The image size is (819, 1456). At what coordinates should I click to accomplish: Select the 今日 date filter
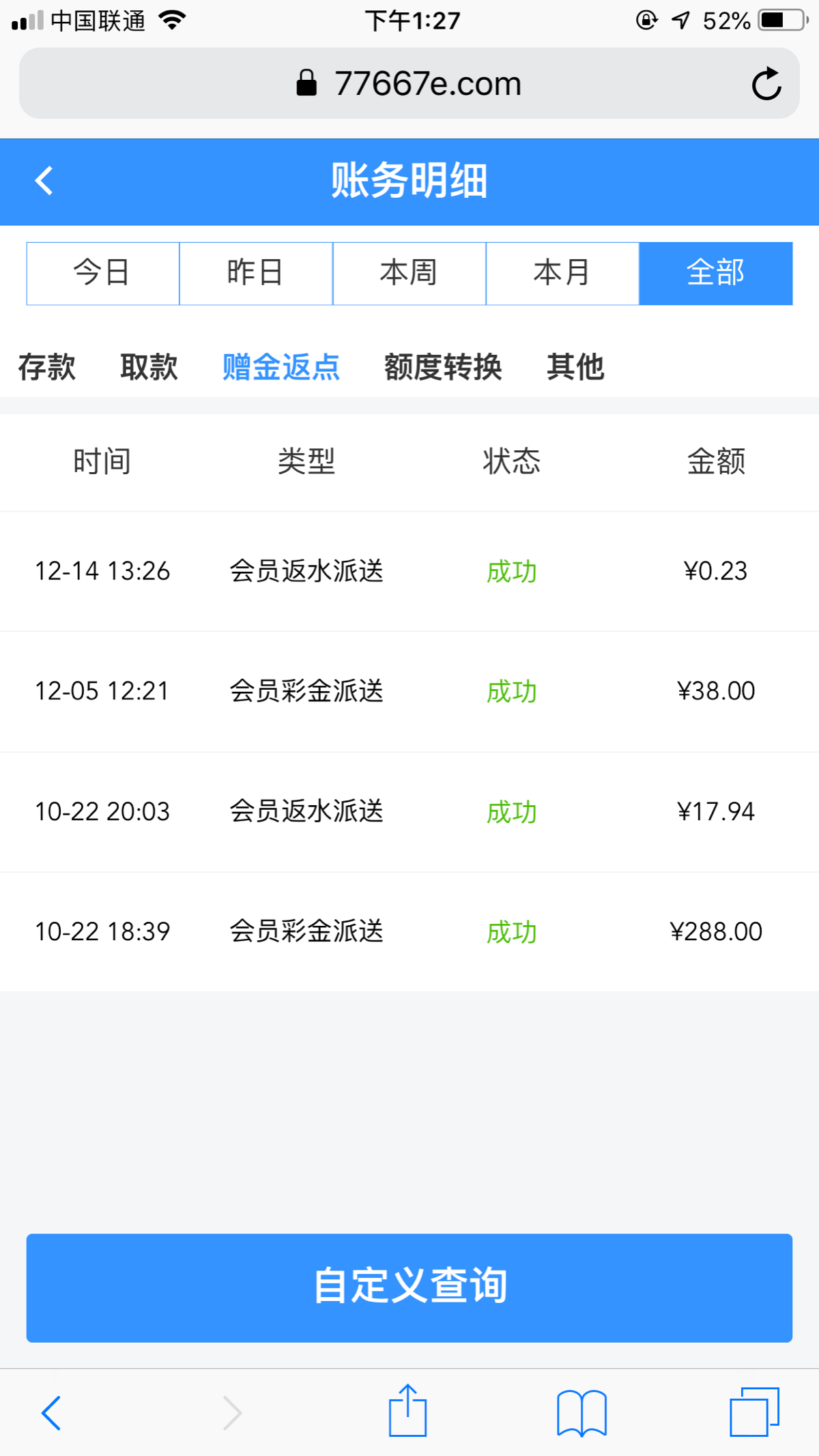point(103,273)
